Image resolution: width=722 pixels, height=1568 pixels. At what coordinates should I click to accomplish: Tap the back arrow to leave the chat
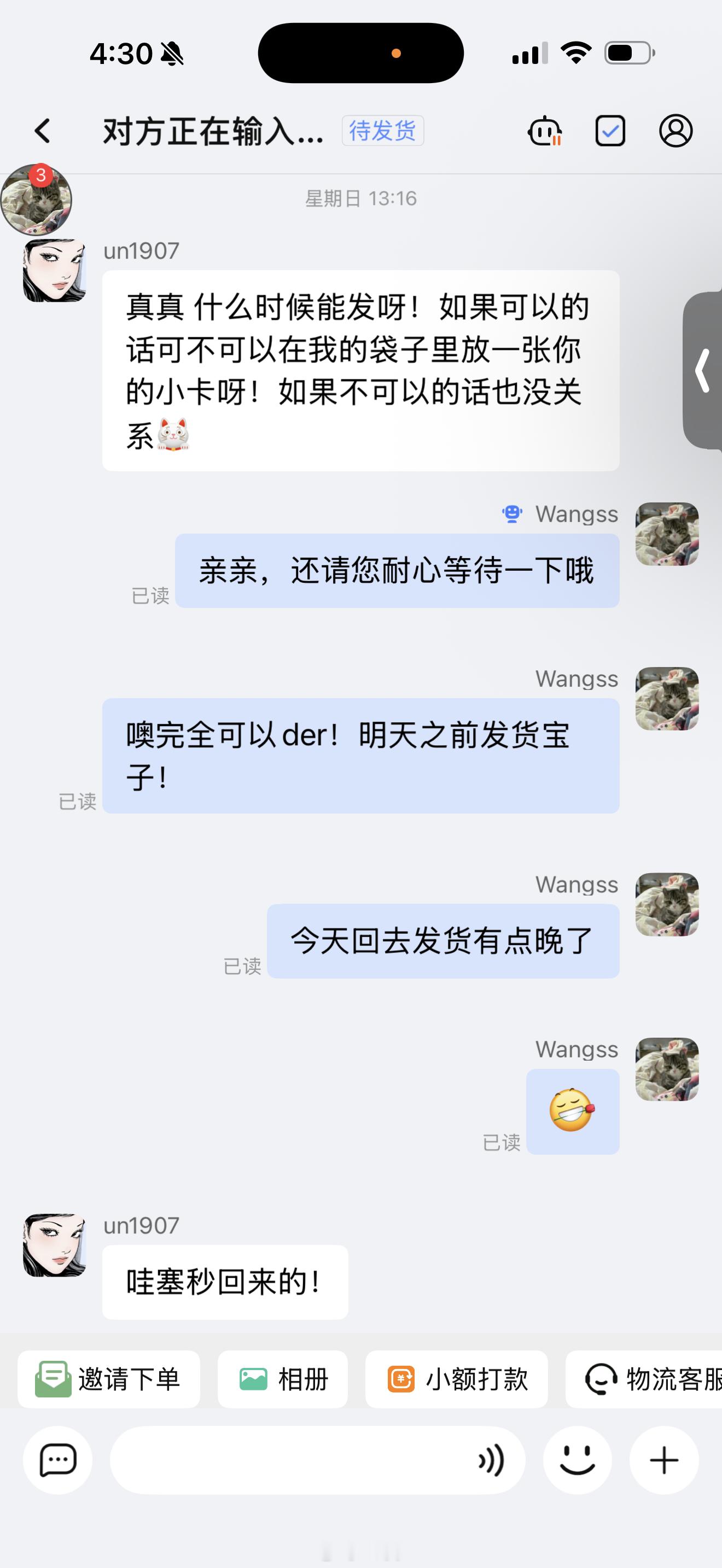click(42, 130)
